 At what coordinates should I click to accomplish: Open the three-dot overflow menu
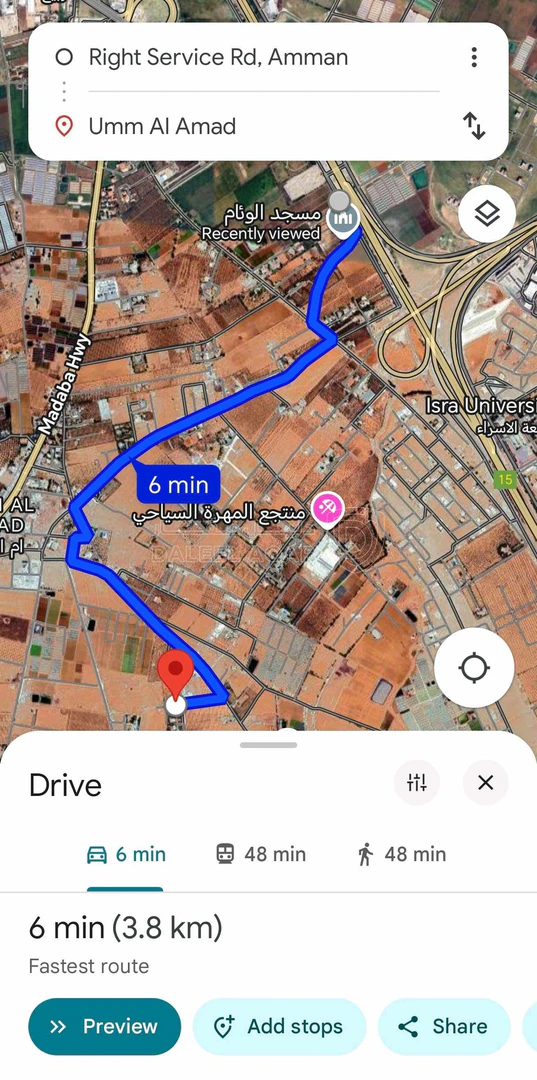[474, 57]
